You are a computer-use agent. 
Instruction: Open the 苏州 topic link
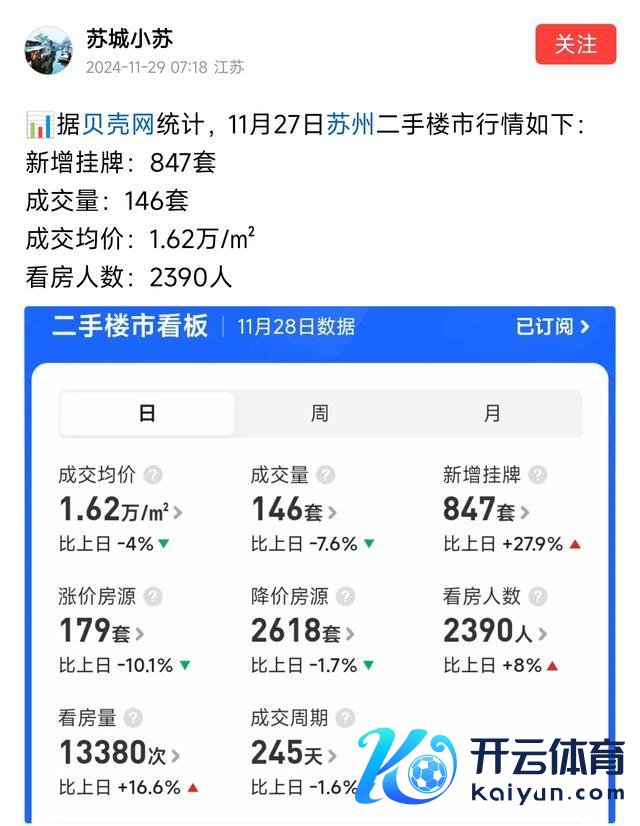point(350,126)
